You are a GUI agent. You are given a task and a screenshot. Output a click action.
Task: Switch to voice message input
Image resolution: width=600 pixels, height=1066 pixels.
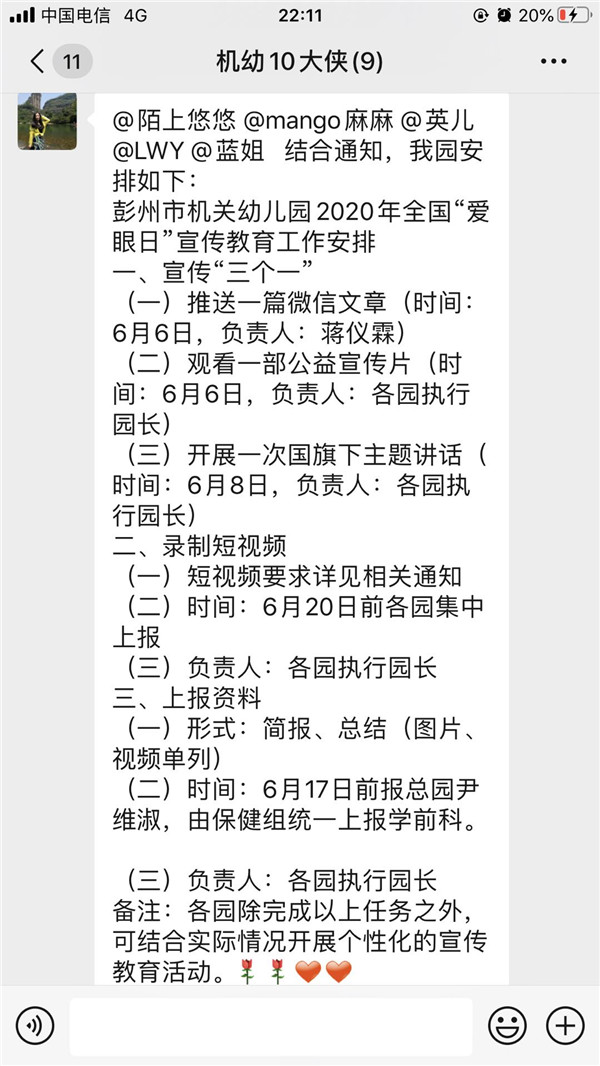pyautogui.click(x=35, y=1025)
